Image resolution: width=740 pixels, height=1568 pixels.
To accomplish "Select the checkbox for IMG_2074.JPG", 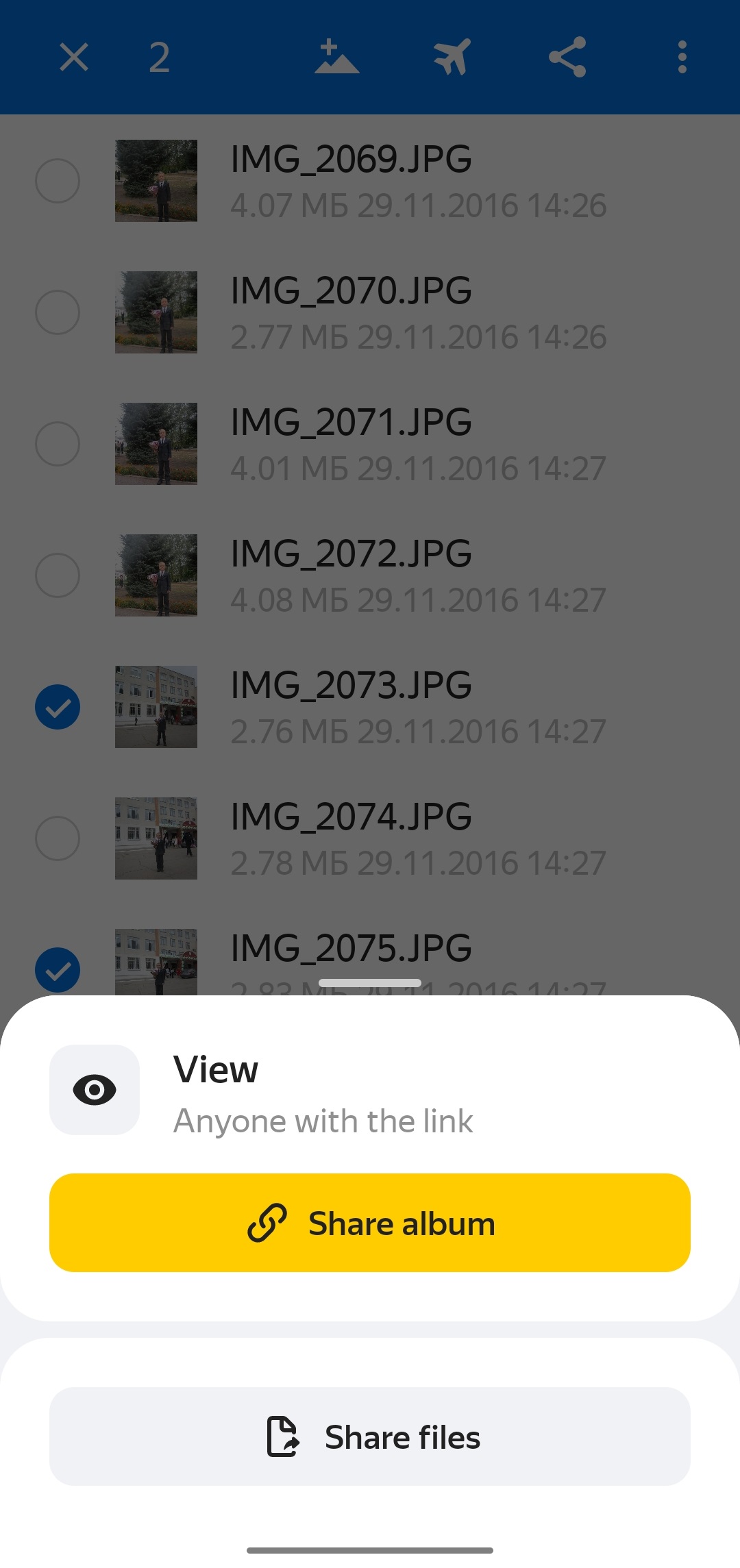I will coord(58,838).
